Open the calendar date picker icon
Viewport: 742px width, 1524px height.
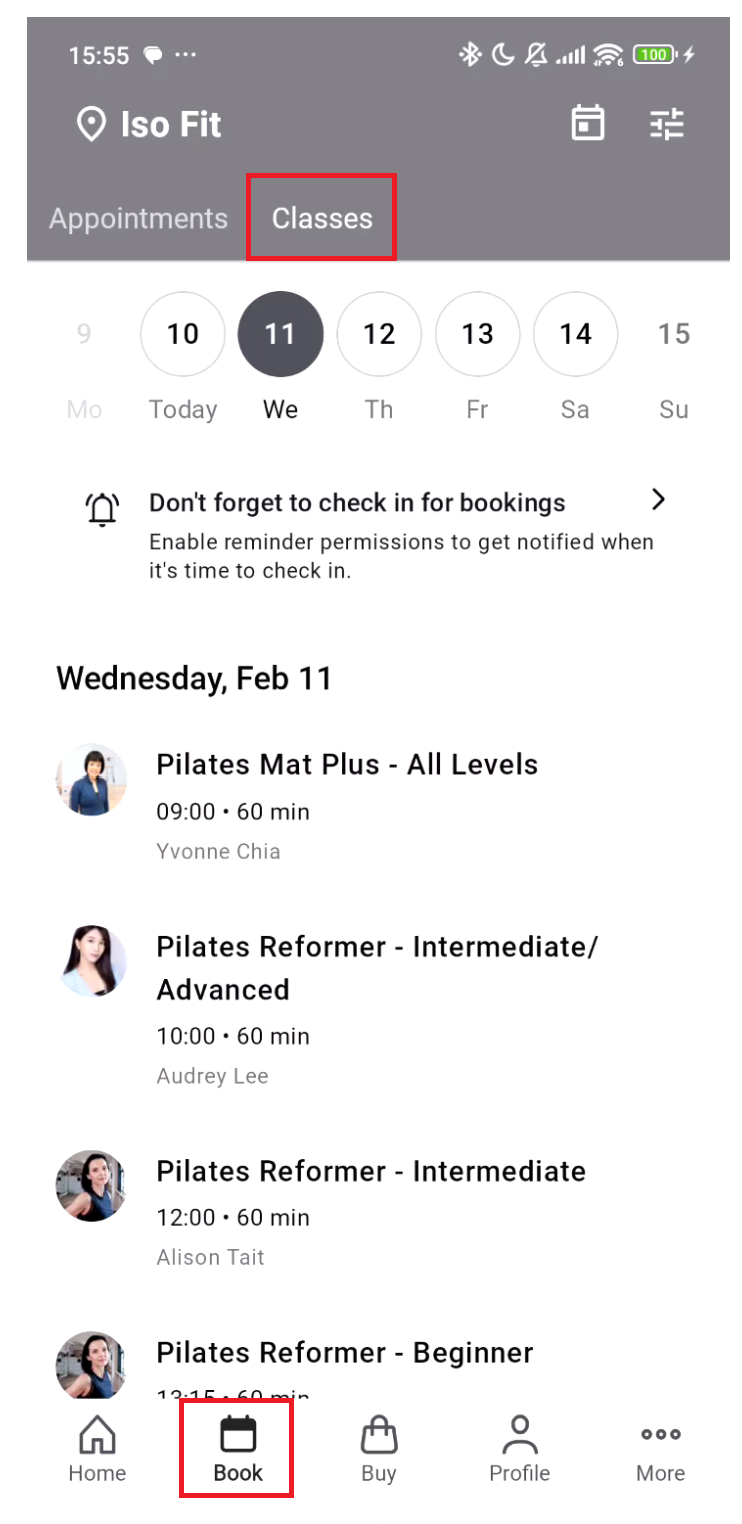(x=587, y=124)
